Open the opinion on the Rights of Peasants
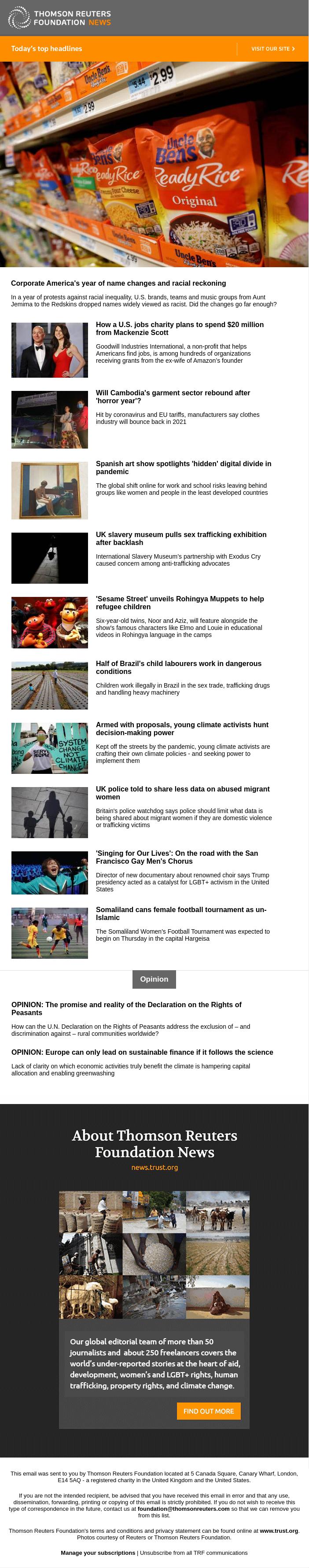 pos(126,1009)
